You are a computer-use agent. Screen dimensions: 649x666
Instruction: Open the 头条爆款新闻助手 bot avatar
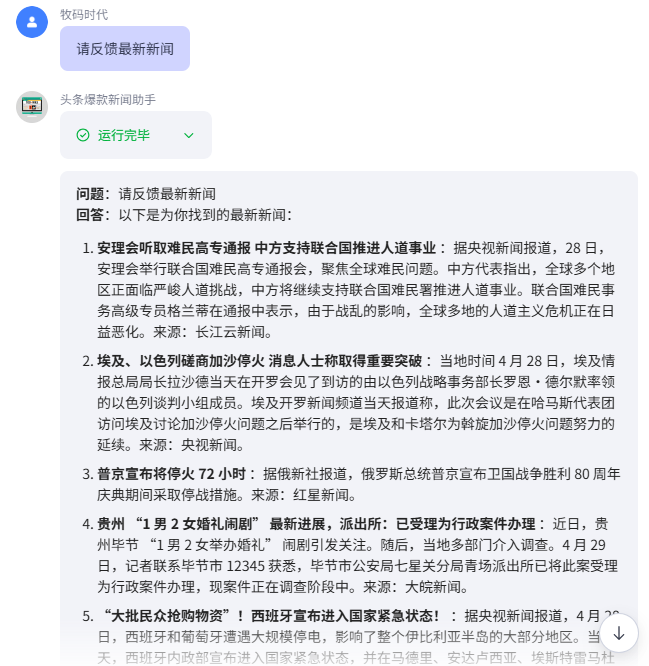(x=32, y=107)
